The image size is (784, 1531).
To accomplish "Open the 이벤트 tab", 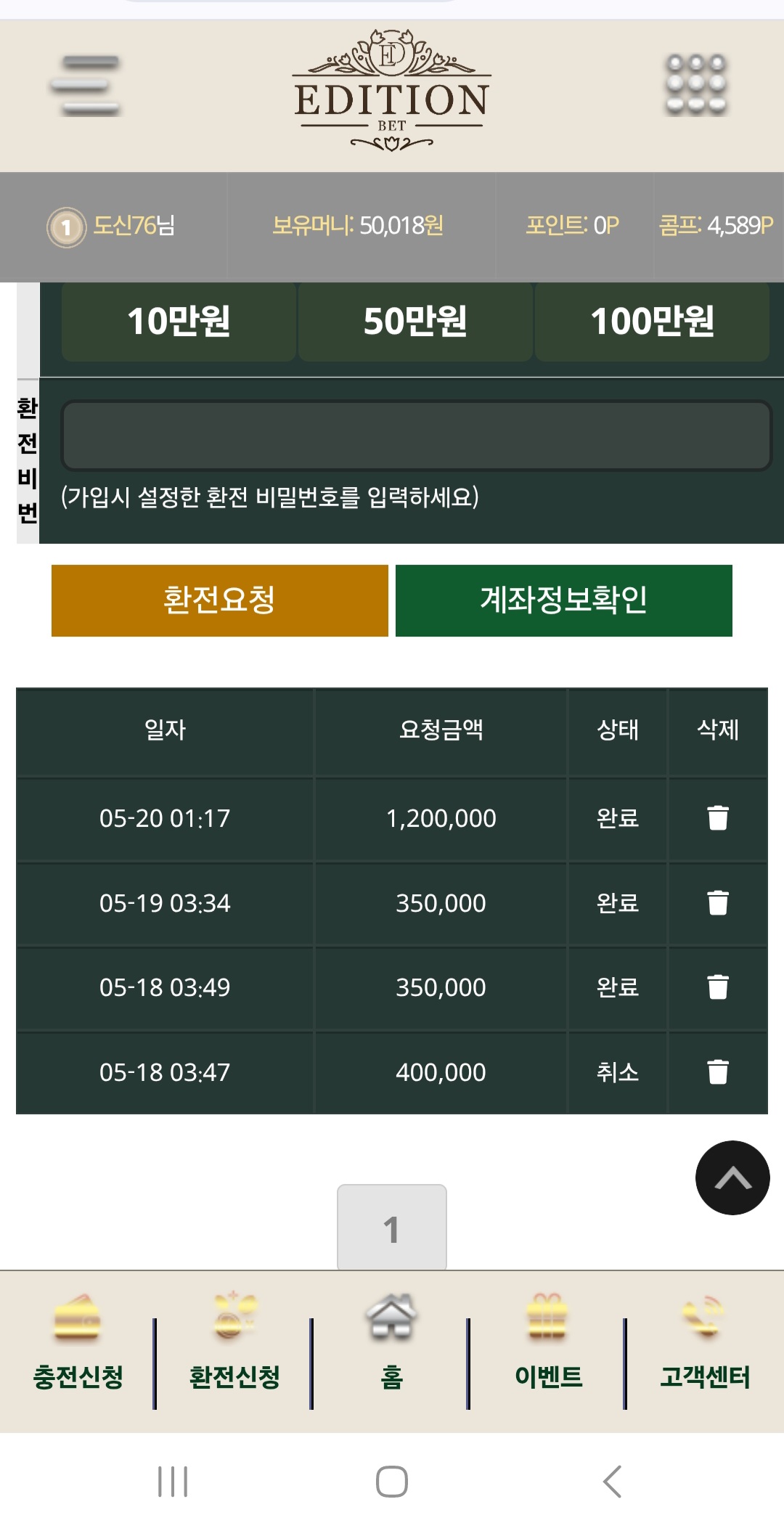I will 548,1350.
